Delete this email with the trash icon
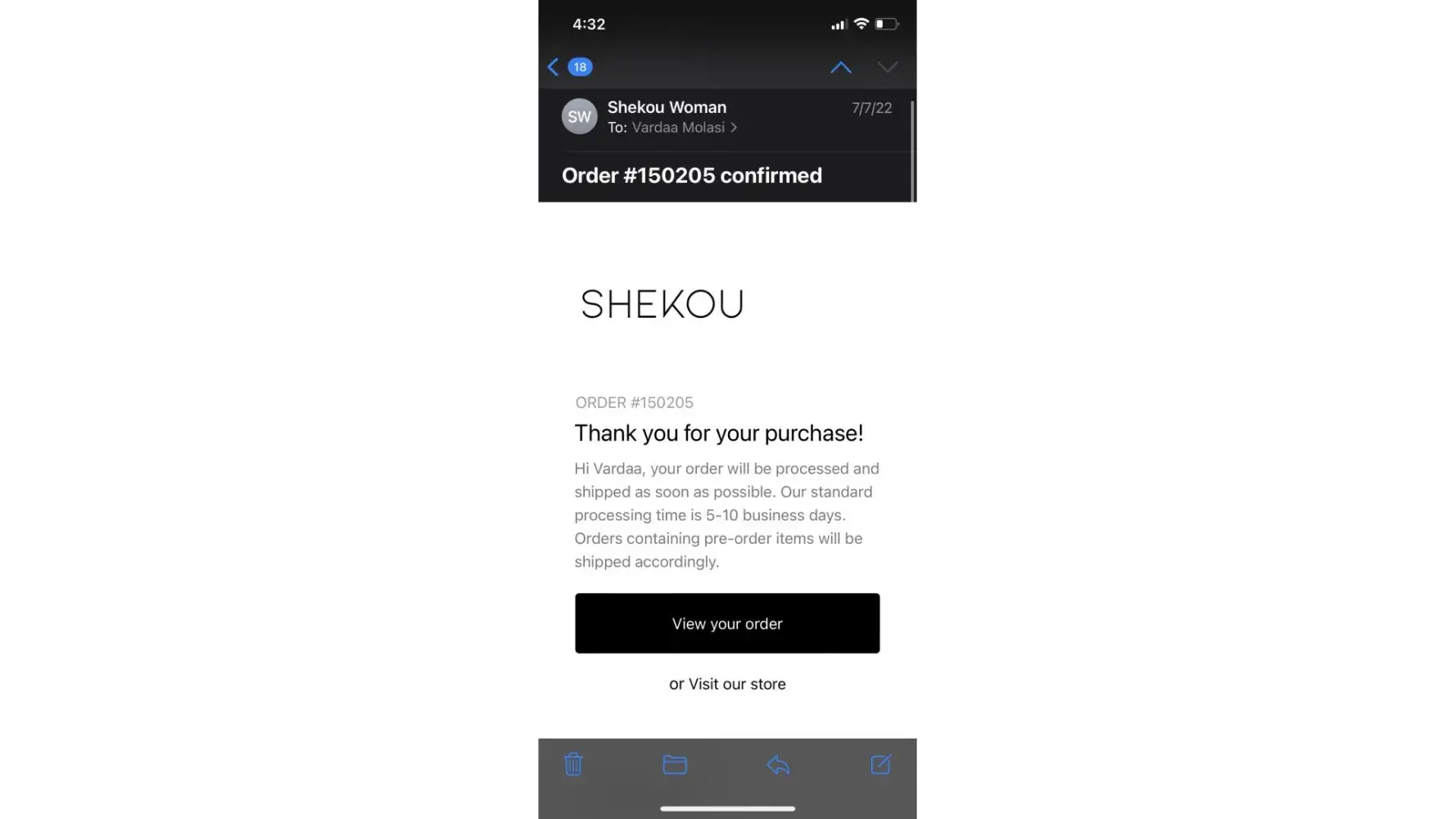Screen dimensions: 1456x819 [x=573, y=764]
